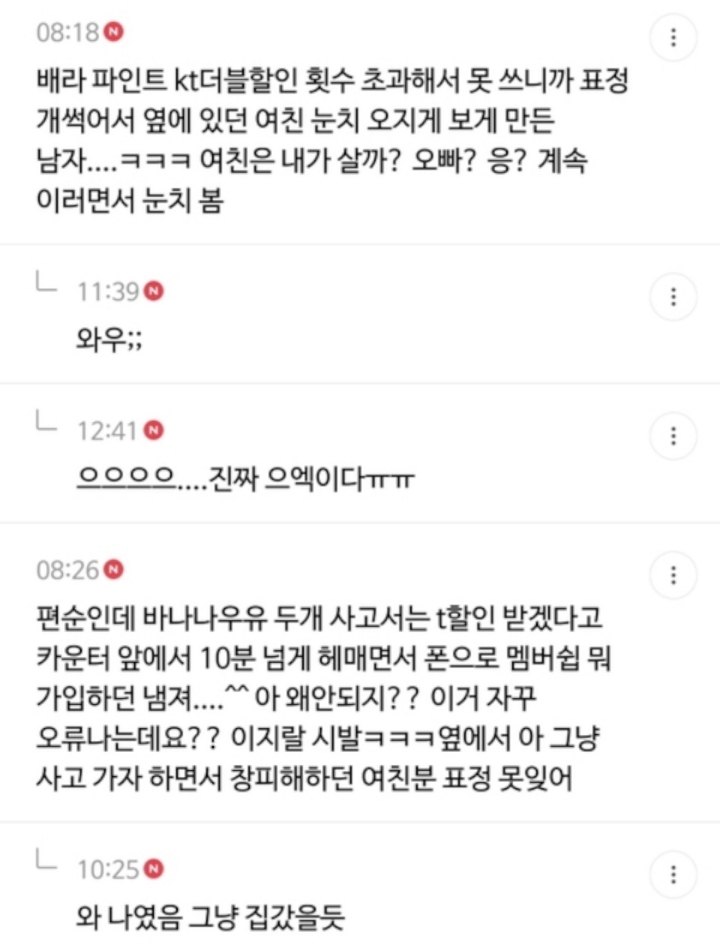Open overflow menu on the 08:18 comment
Viewport: 720px width, 950px height.
click(673, 38)
